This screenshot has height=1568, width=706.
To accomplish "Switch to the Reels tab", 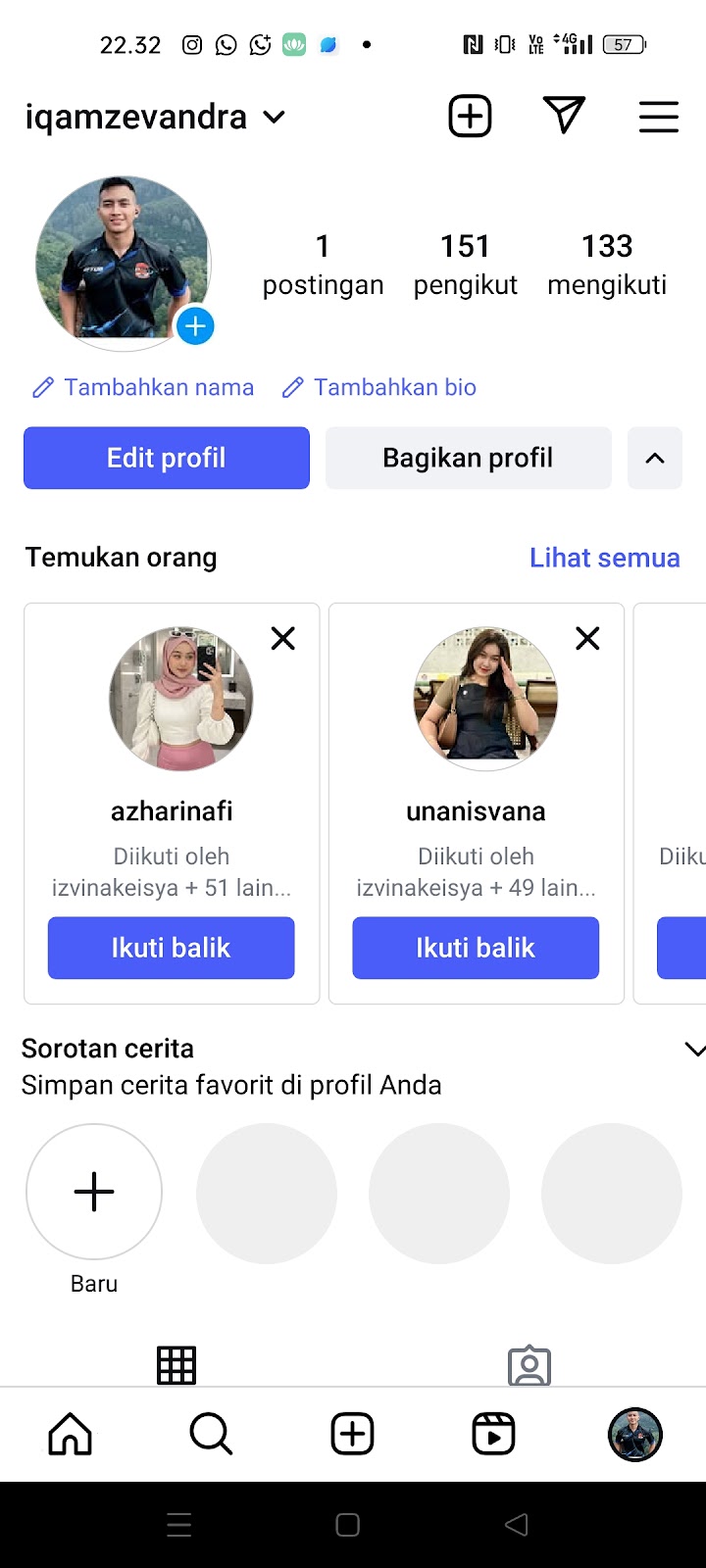I will [x=493, y=1435].
